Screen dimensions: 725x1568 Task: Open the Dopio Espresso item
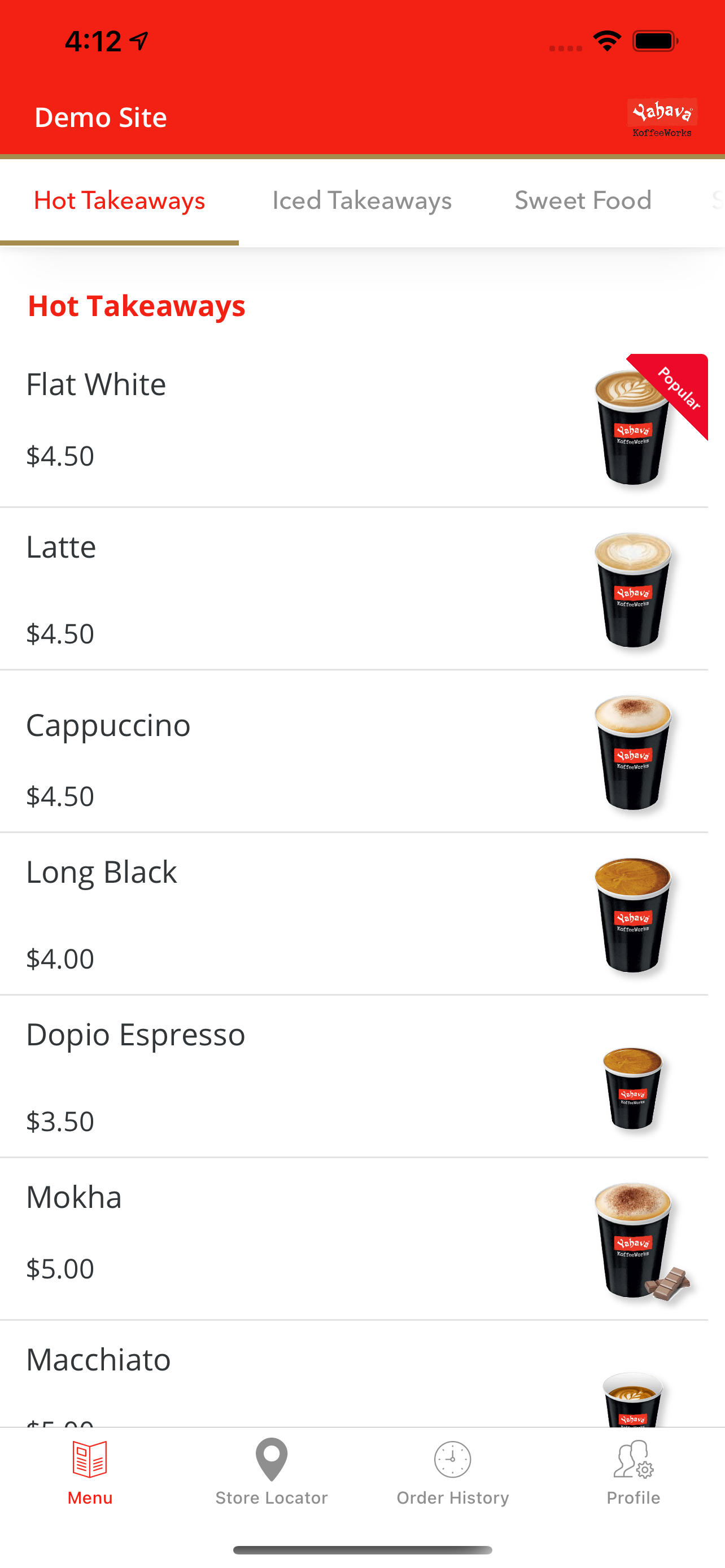coord(353,1077)
